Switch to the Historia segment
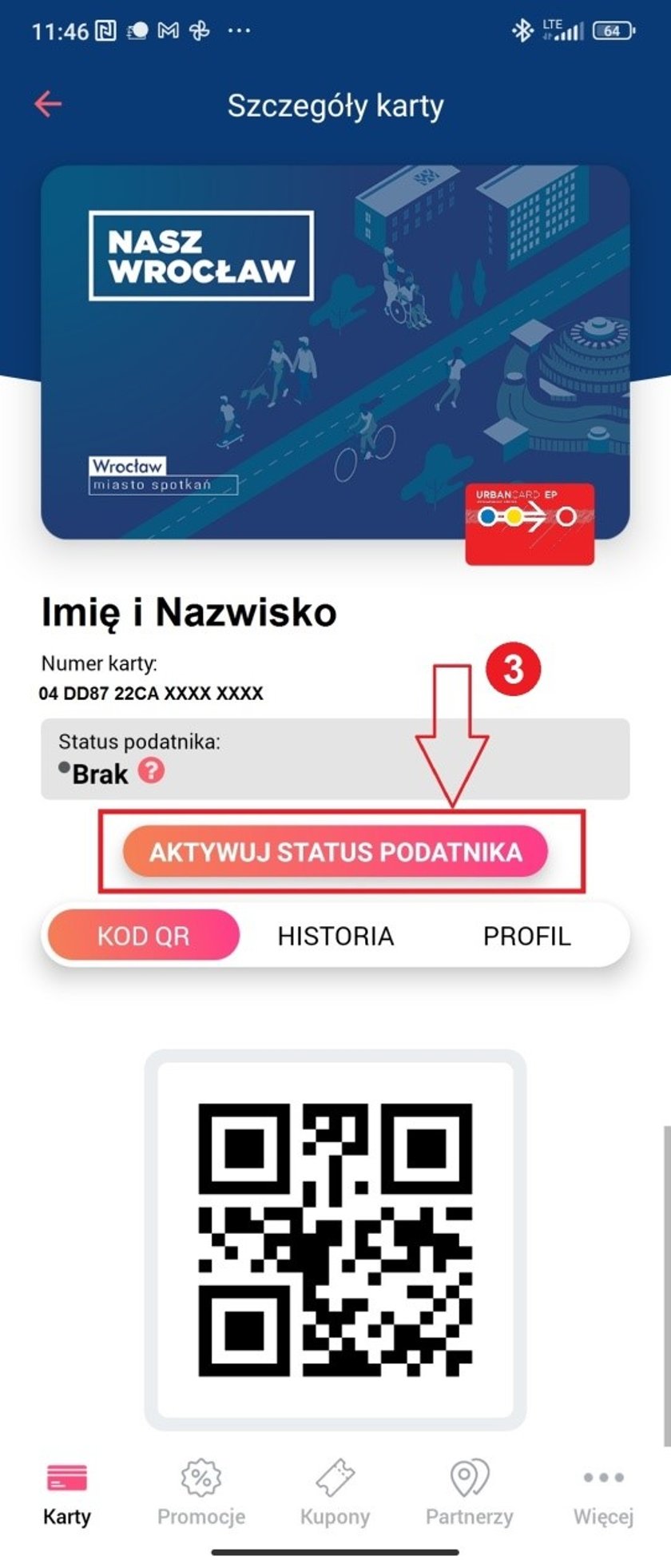This screenshot has height=1568, width=671. [x=335, y=935]
